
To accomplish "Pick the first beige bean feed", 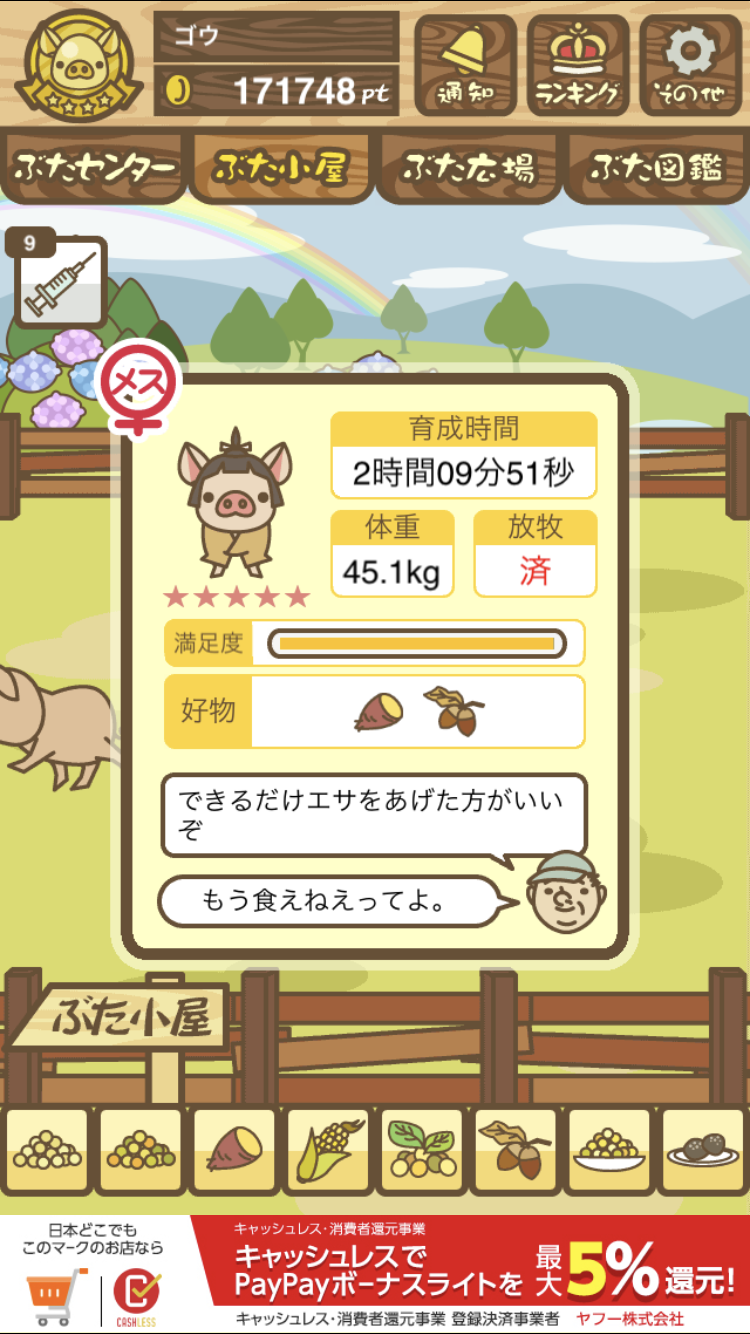I will 47,1152.
